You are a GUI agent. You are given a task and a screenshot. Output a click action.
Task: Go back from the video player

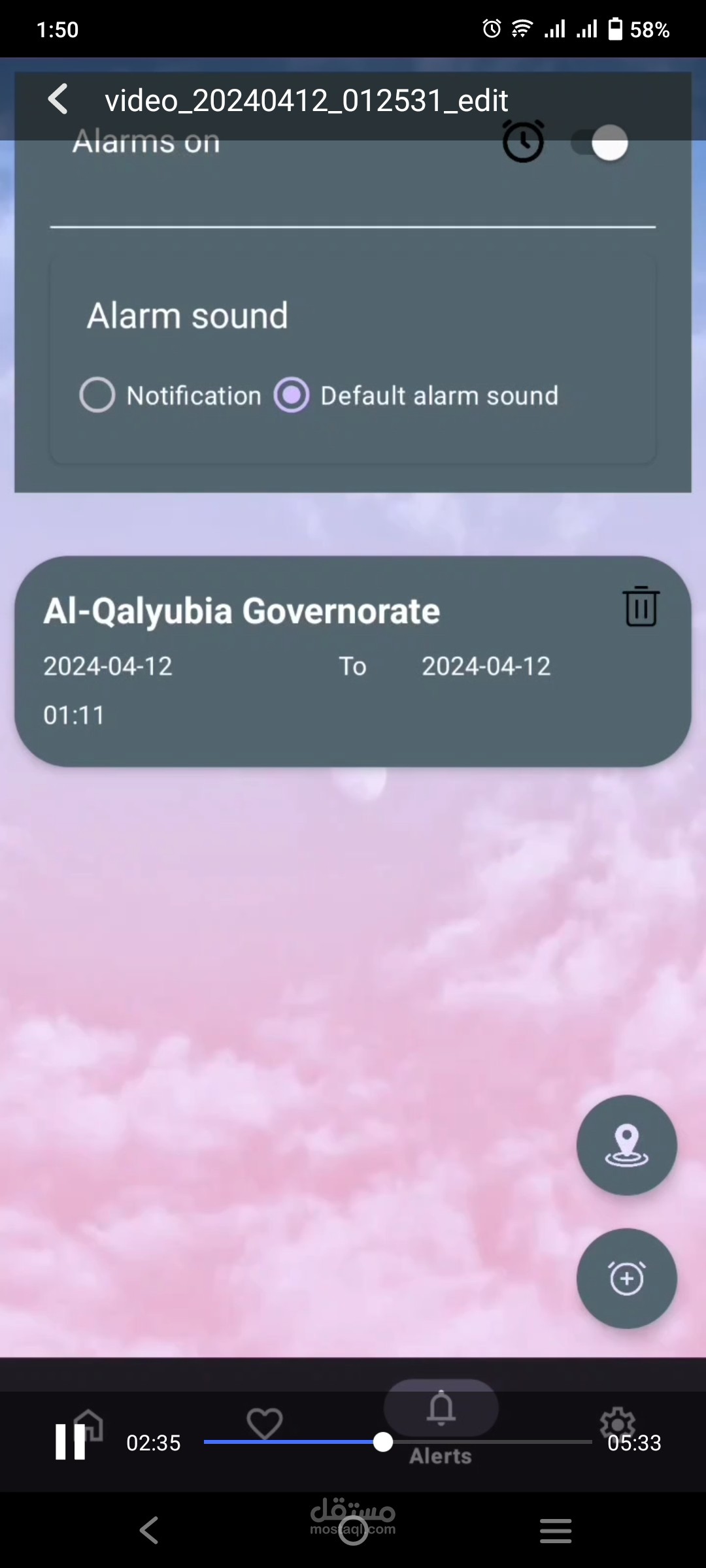[58, 99]
